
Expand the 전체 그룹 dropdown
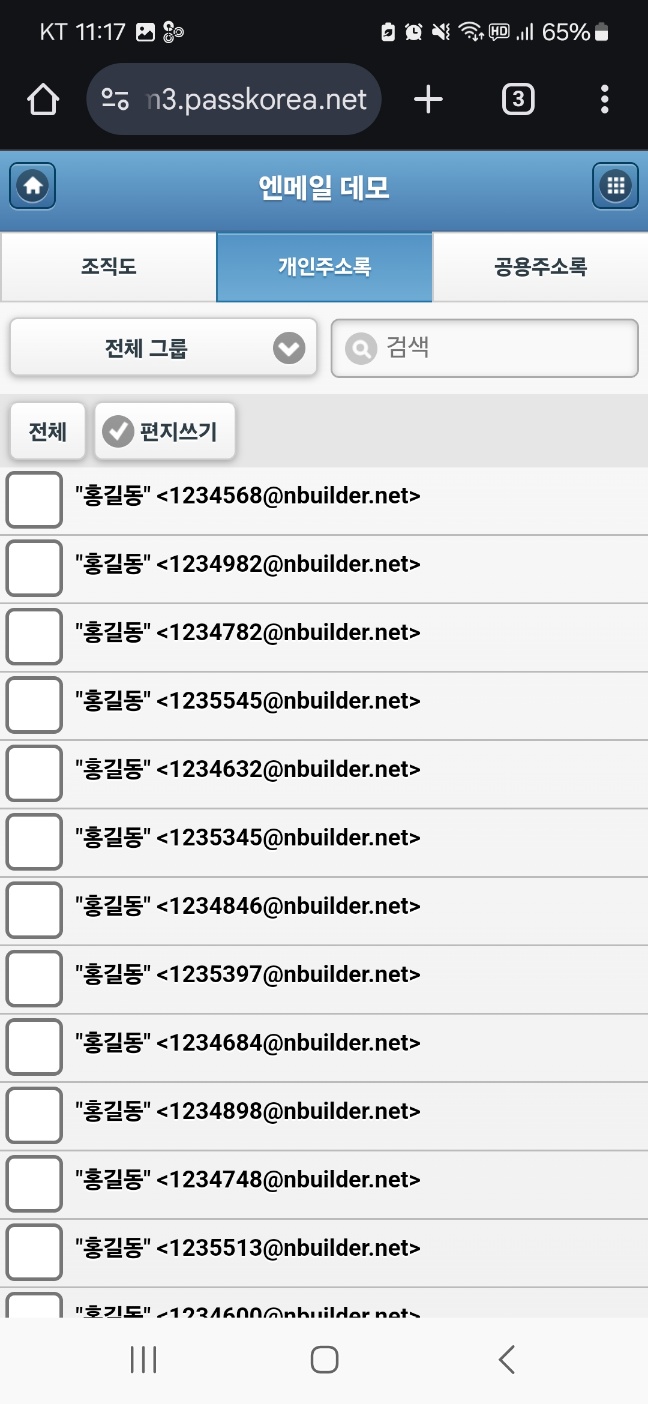pyautogui.click(x=163, y=348)
